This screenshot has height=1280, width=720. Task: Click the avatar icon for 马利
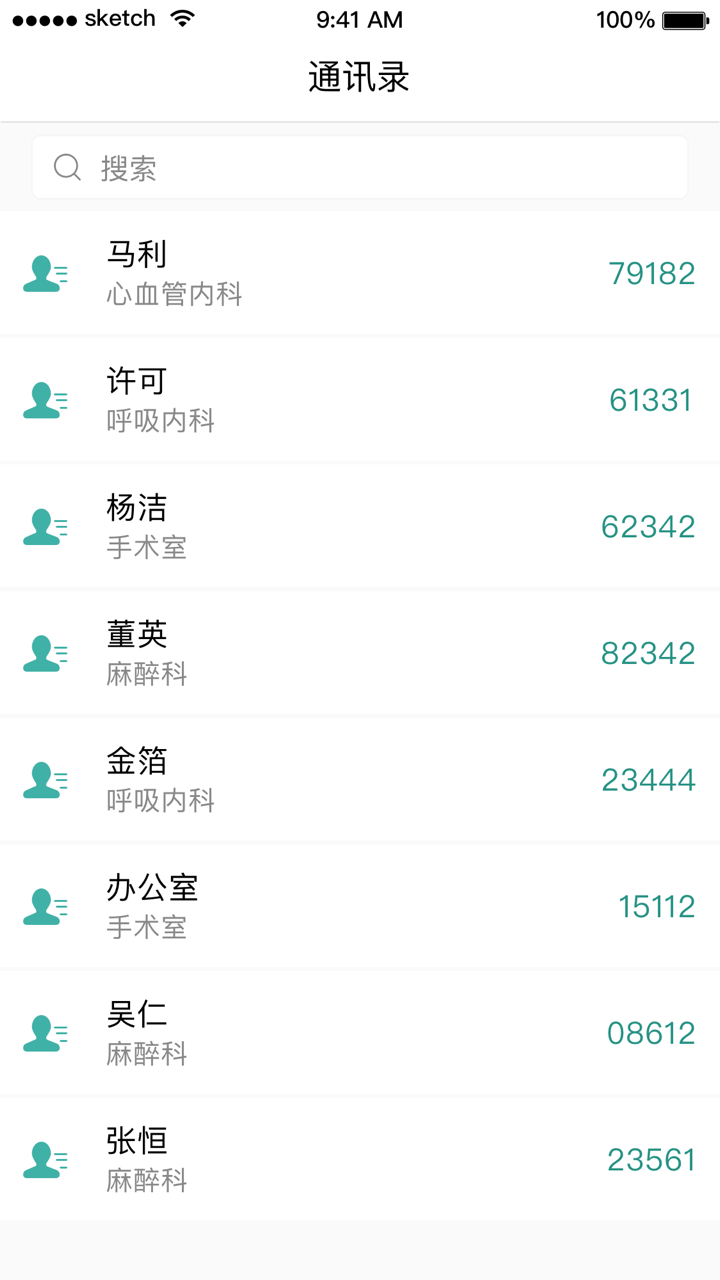45,274
